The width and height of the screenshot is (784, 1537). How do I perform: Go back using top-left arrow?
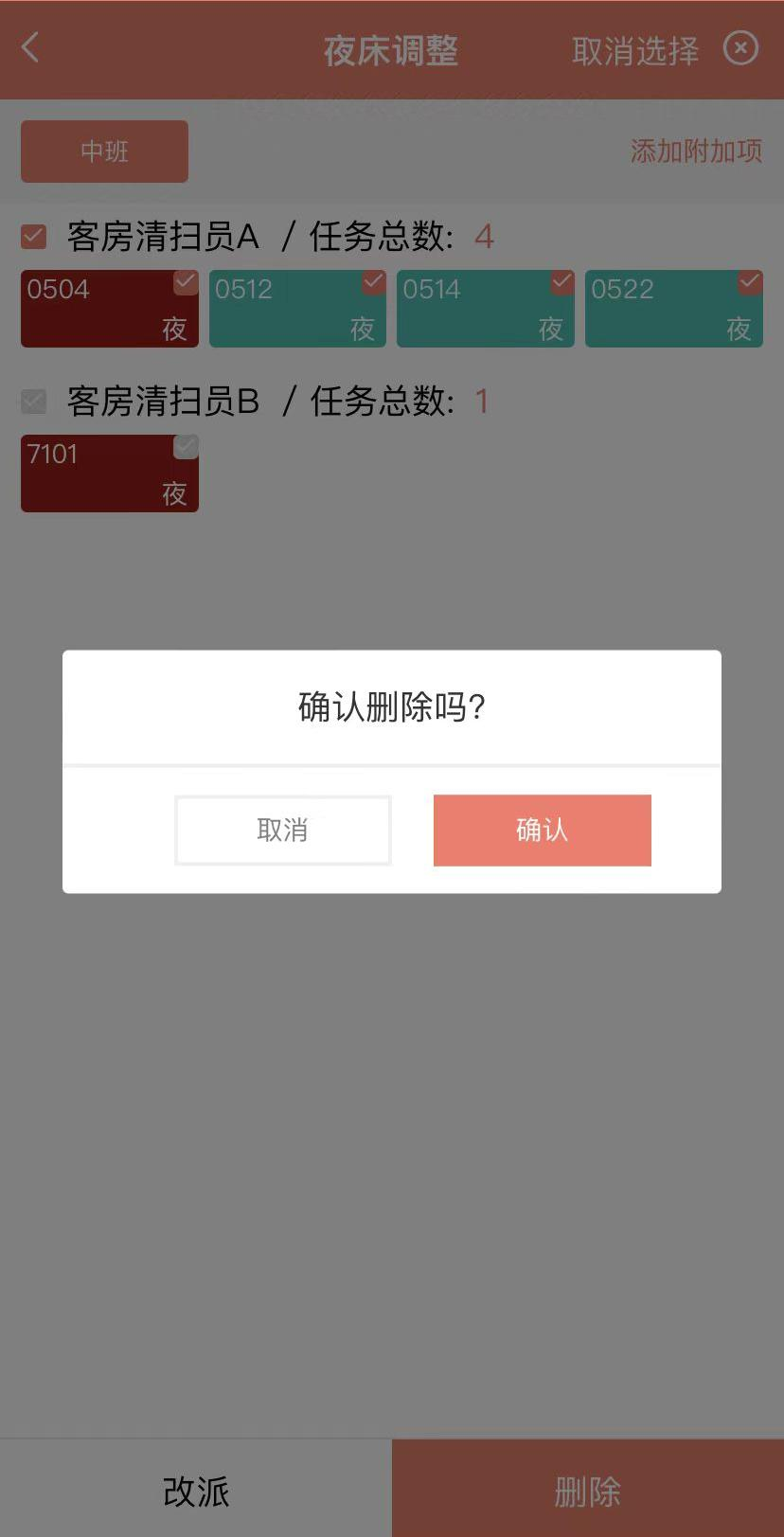[30, 47]
